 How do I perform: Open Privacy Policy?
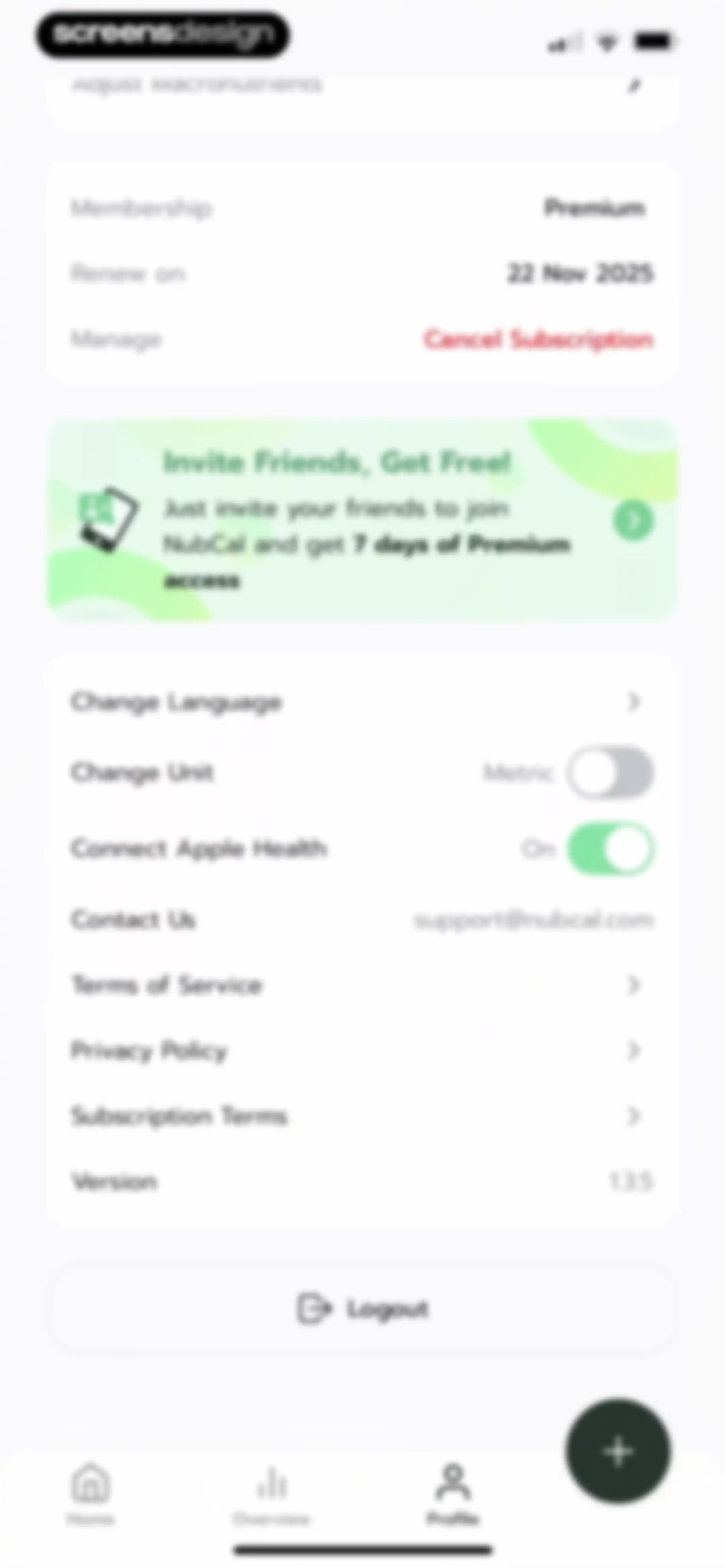click(362, 1050)
